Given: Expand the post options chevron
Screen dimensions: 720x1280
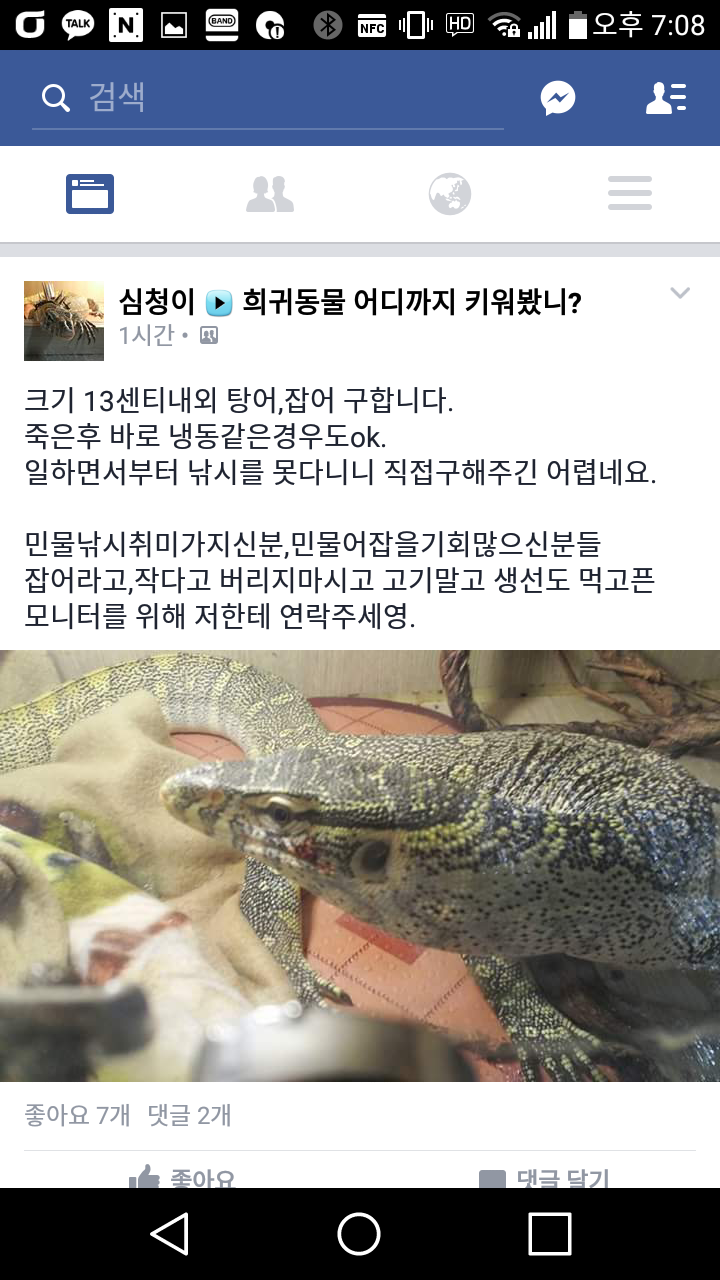Looking at the screenshot, I should click(680, 293).
